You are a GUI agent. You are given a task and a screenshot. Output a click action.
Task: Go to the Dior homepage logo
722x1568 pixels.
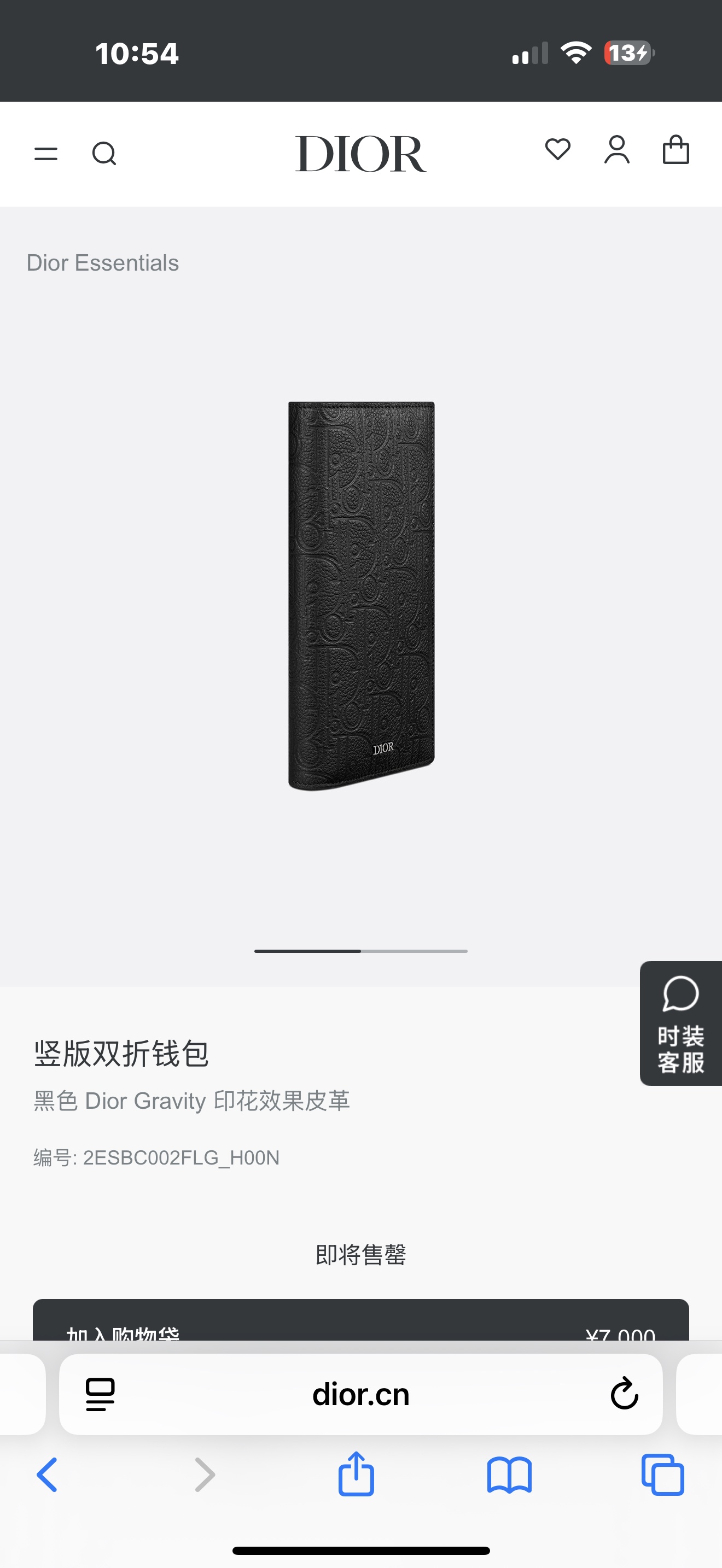(x=360, y=154)
